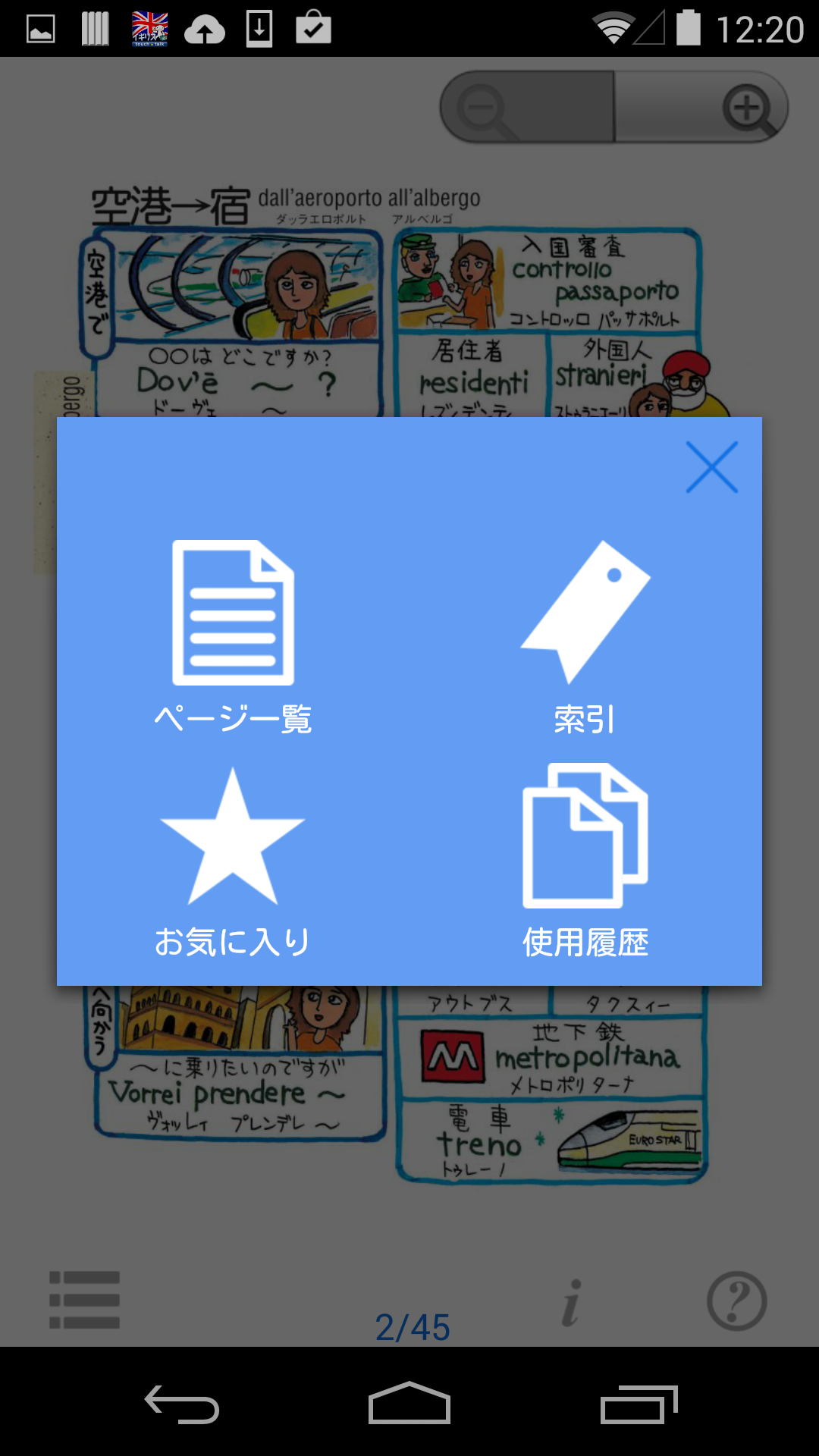Open ページ一覧 page list
Screen dimensions: 819x1456
click(233, 635)
